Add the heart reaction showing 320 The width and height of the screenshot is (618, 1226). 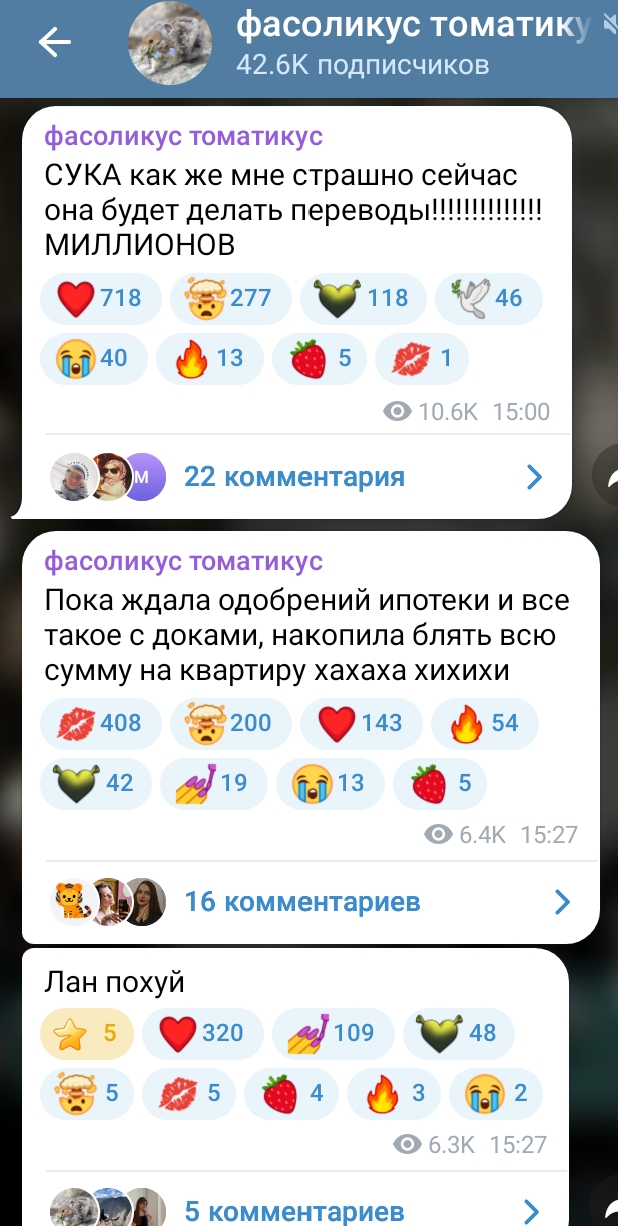pyautogui.click(x=201, y=1033)
